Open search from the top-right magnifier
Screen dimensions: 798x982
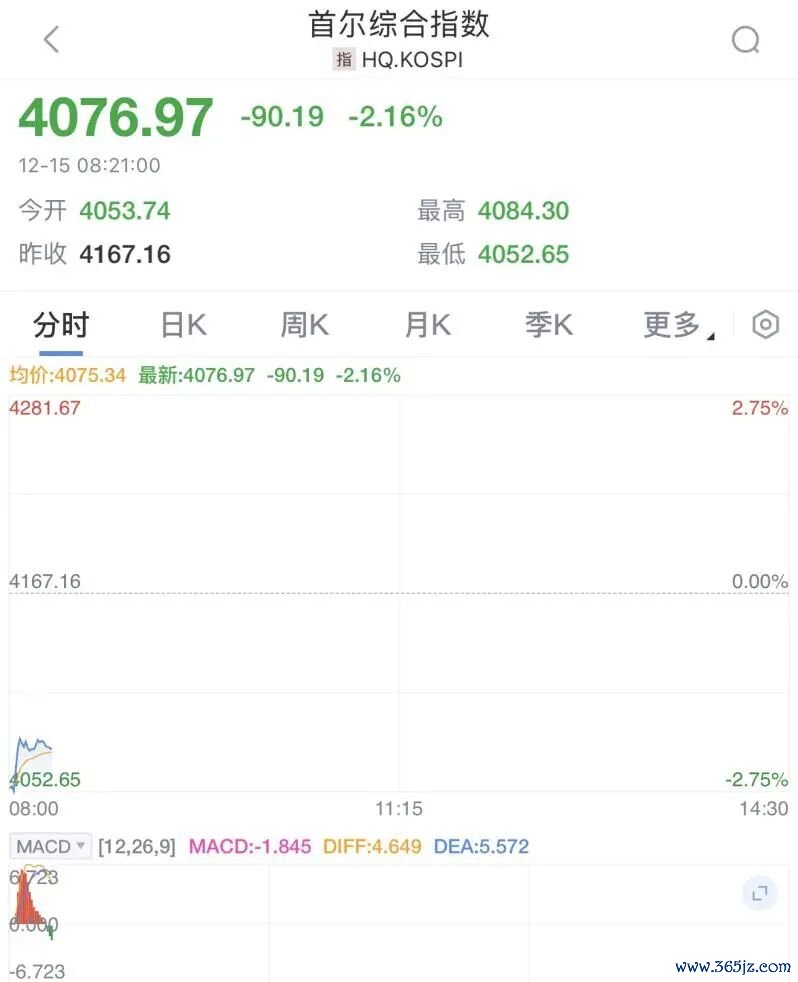point(746,40)
